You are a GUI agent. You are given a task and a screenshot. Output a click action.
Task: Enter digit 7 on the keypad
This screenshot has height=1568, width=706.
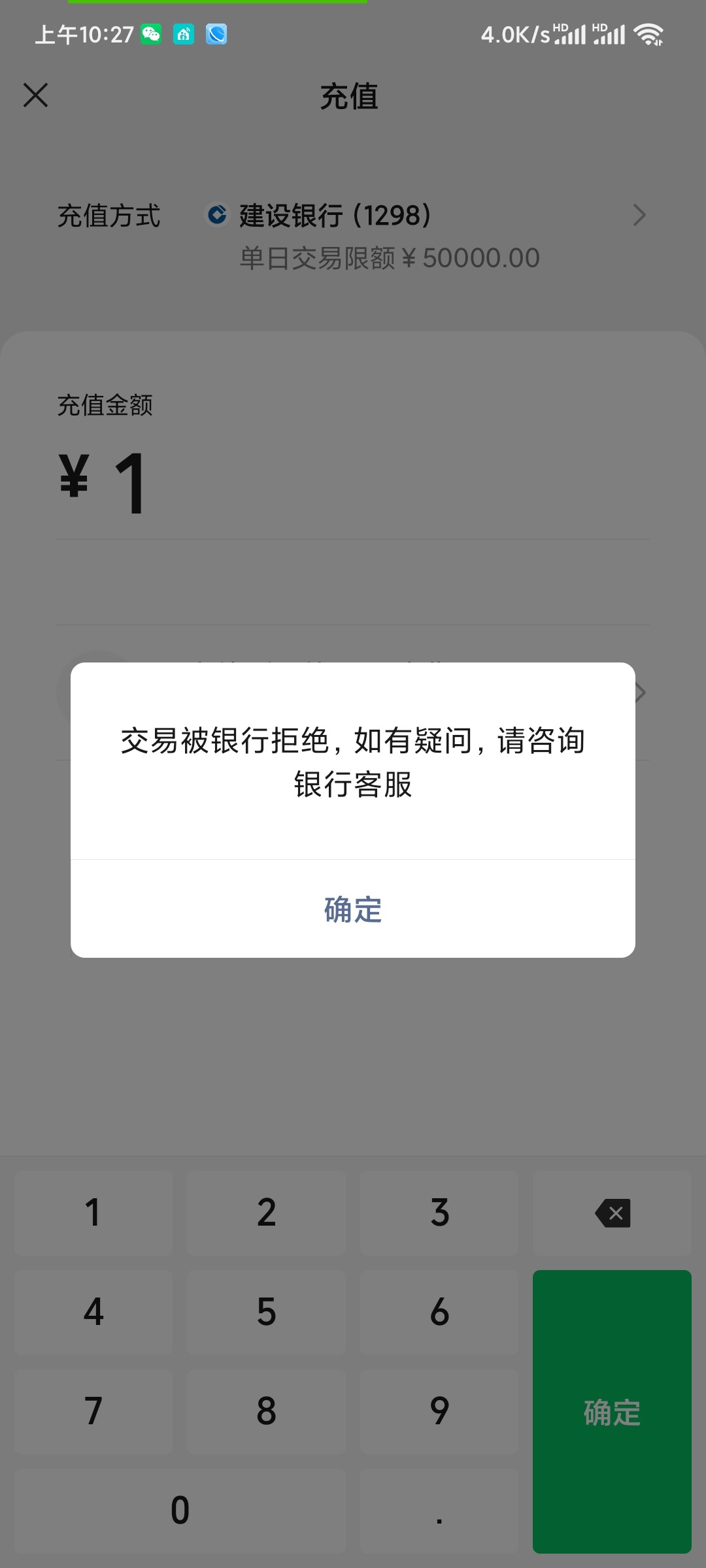coord(93,1411)
